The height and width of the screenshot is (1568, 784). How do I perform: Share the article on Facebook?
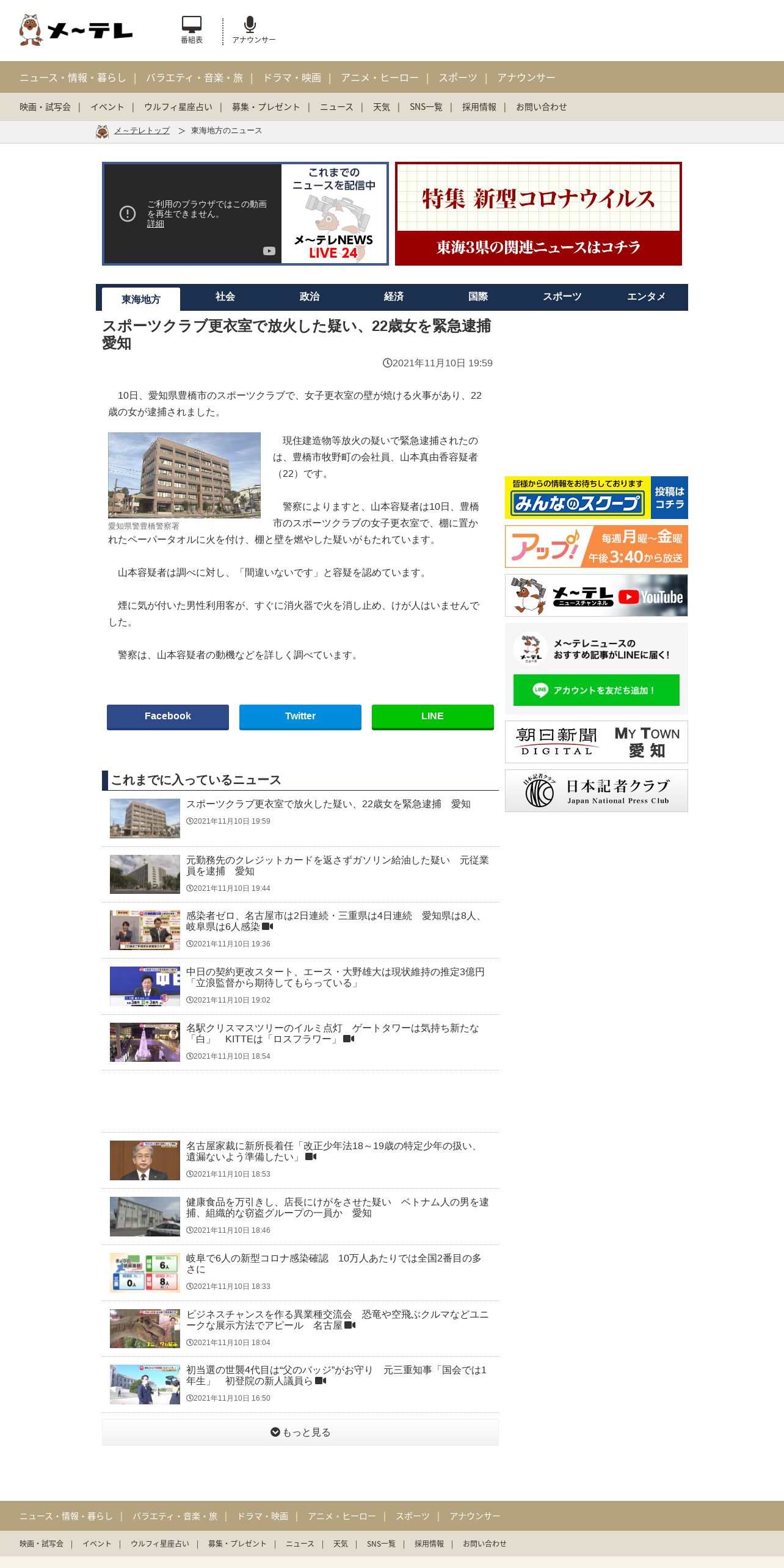[168, 717]
